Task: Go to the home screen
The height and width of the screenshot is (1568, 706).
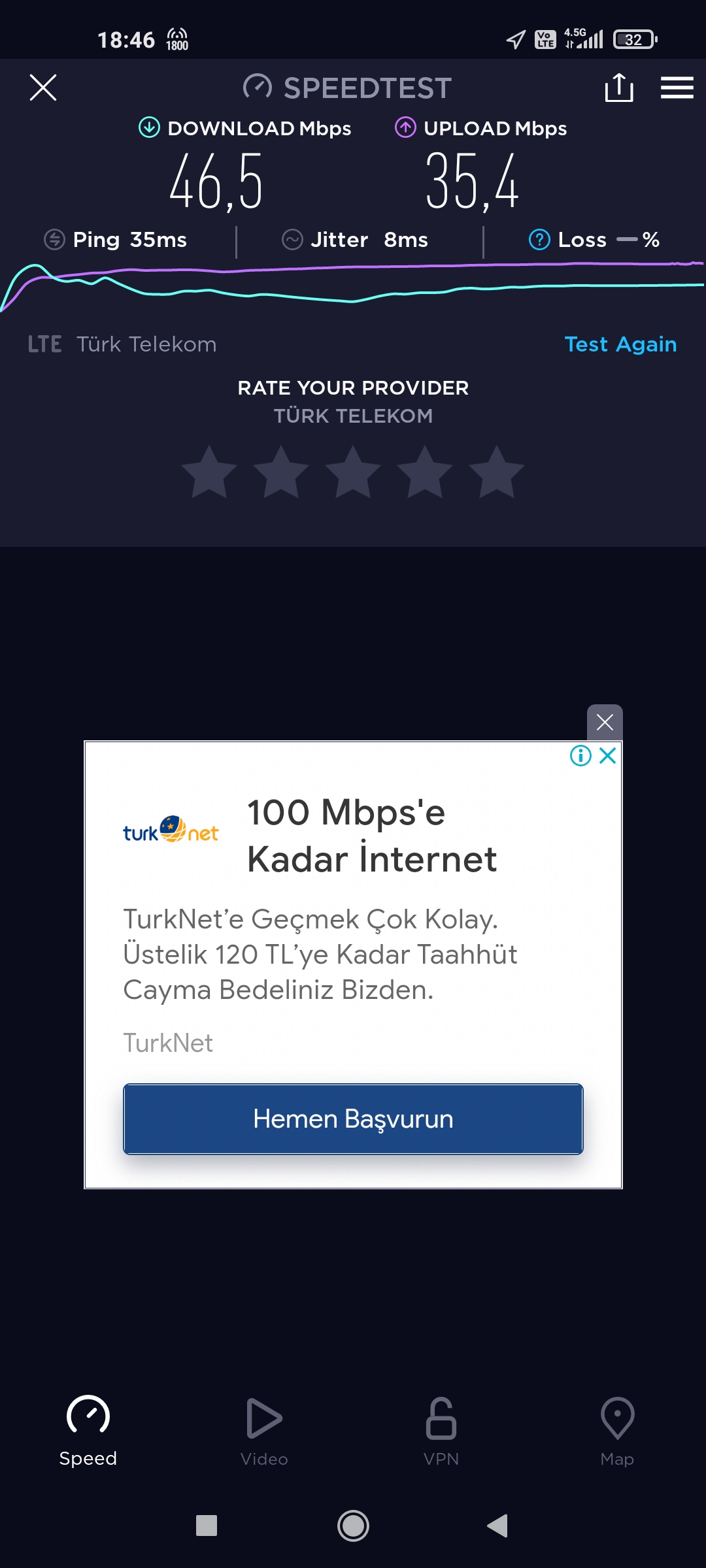Action: tap(353, 1526)
